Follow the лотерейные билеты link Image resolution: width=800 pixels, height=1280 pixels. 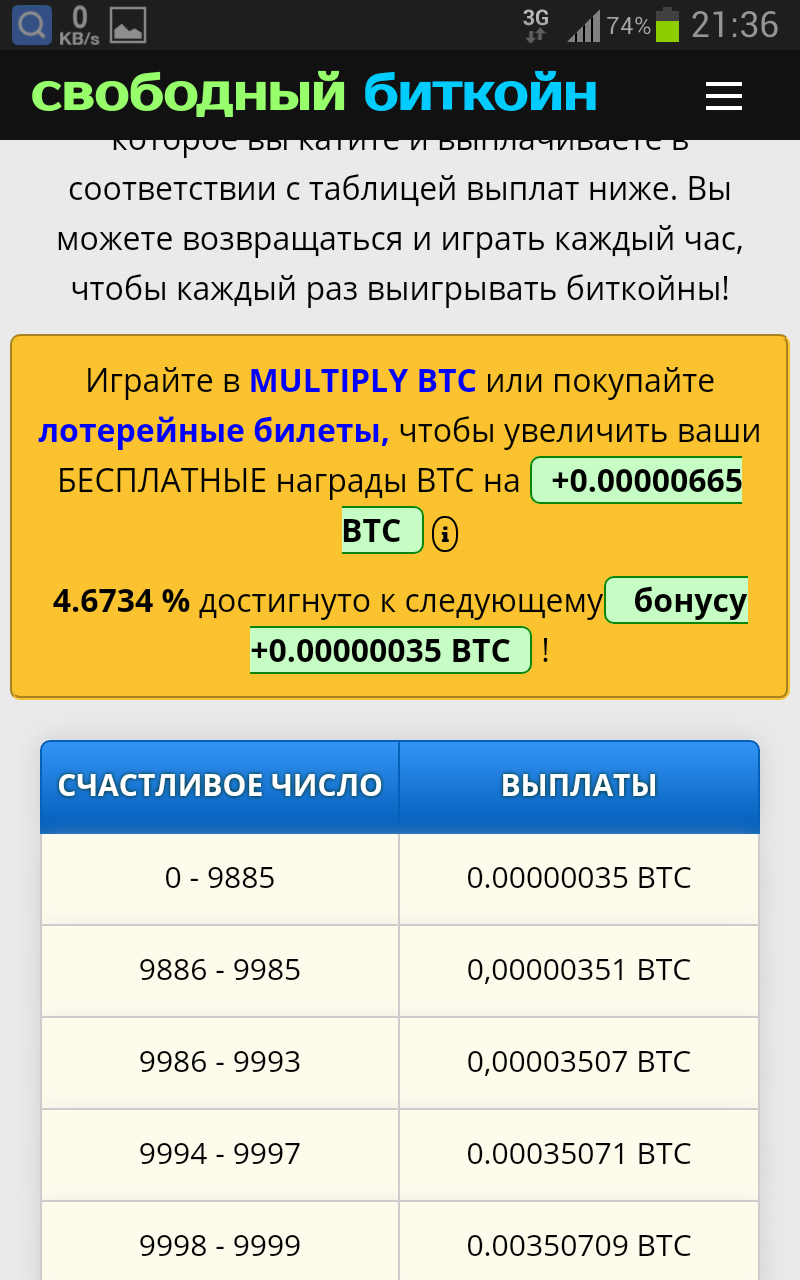(x=213, y=431)
